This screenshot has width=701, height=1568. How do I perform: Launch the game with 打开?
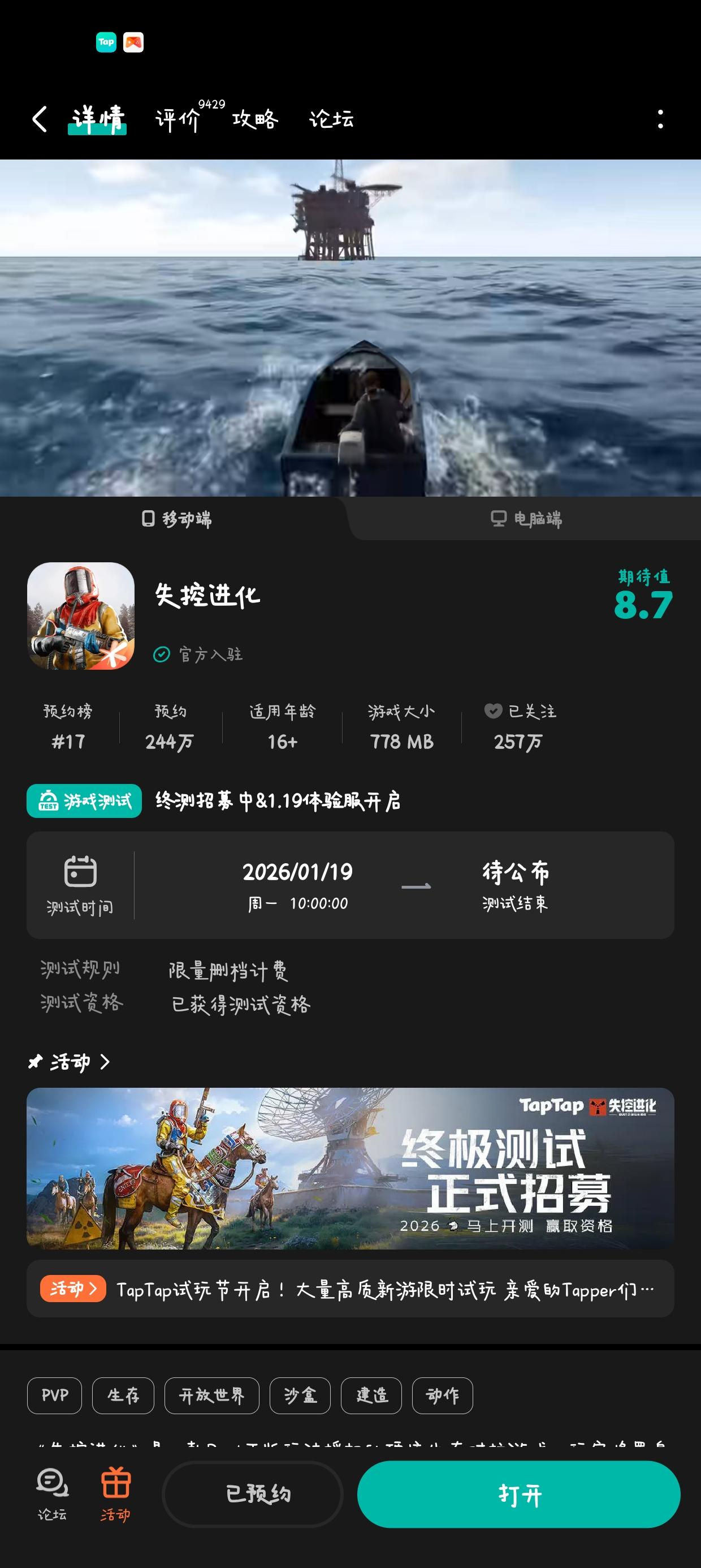click(518, 1494)
